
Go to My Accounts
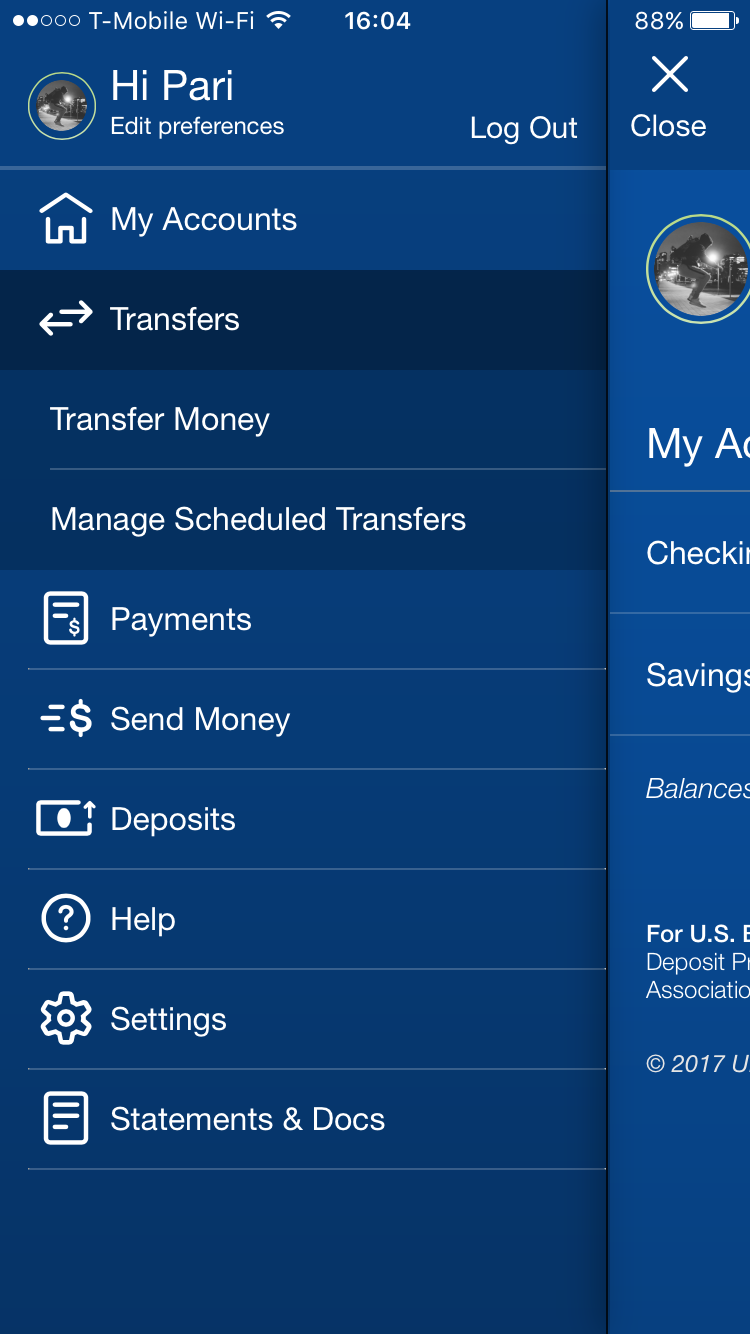203,220
